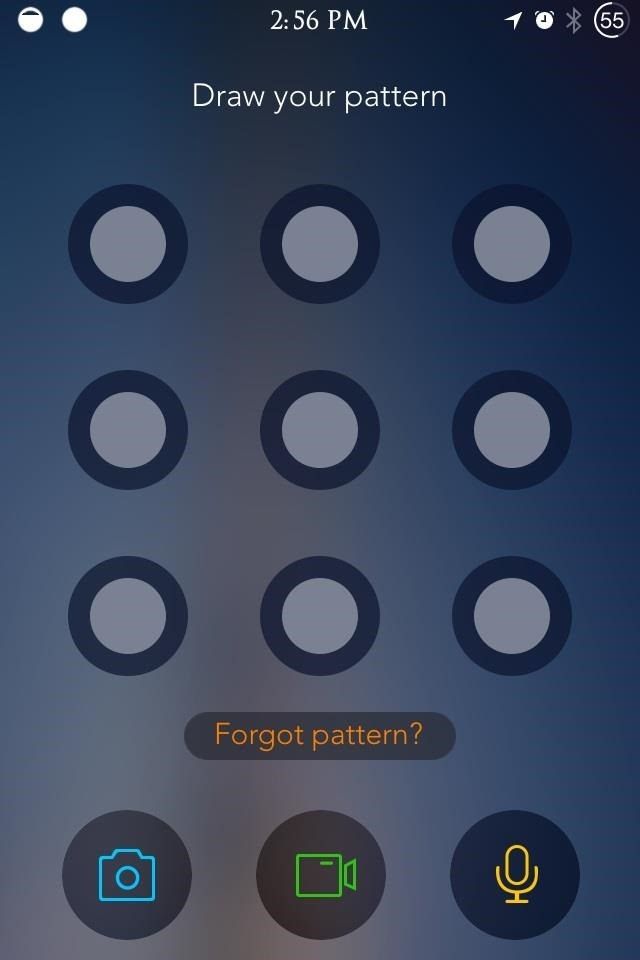Image resolution: width=640 pixels, height=960 pixels.
Task: Tap the top-left pattern dot
Action: pyautogui.click(x=128, y=244)
